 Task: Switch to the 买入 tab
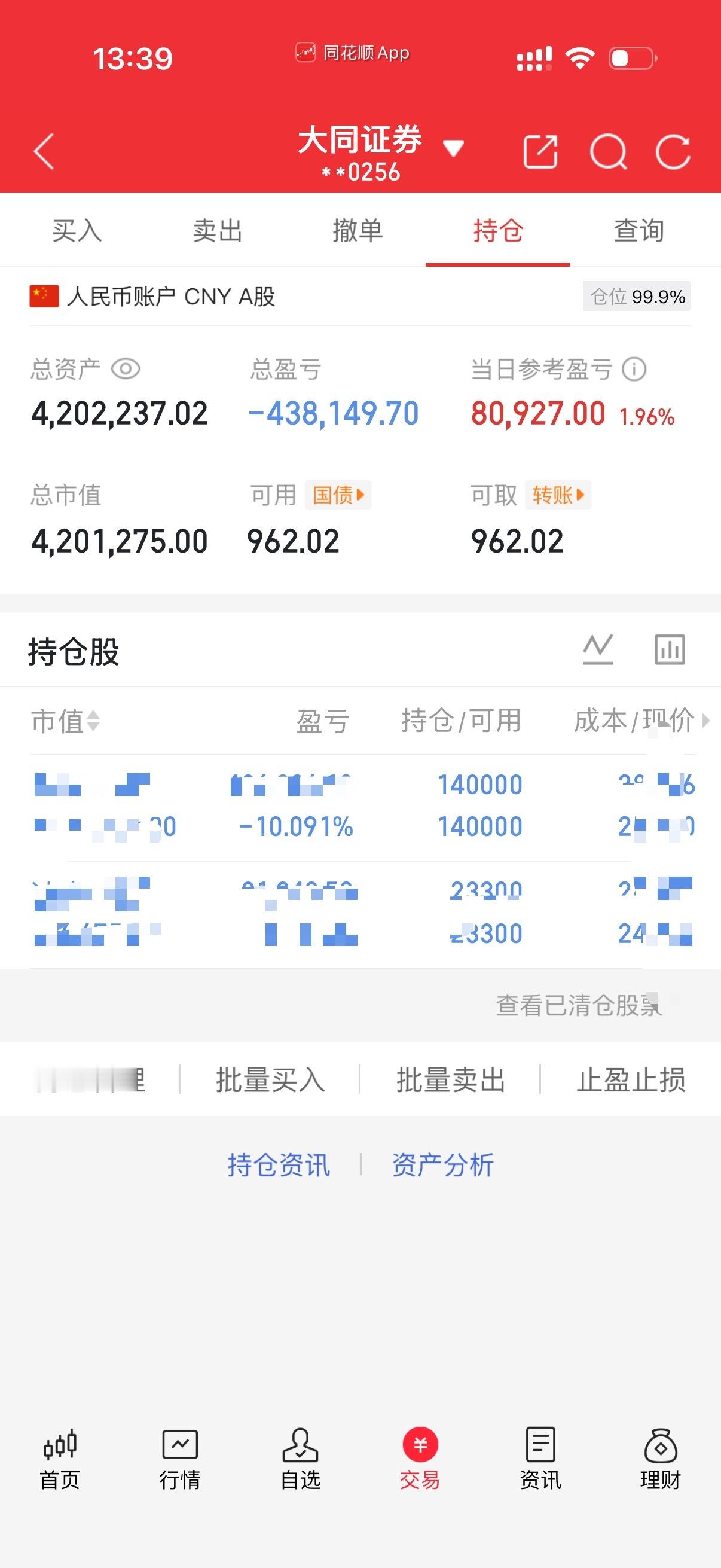78,231
